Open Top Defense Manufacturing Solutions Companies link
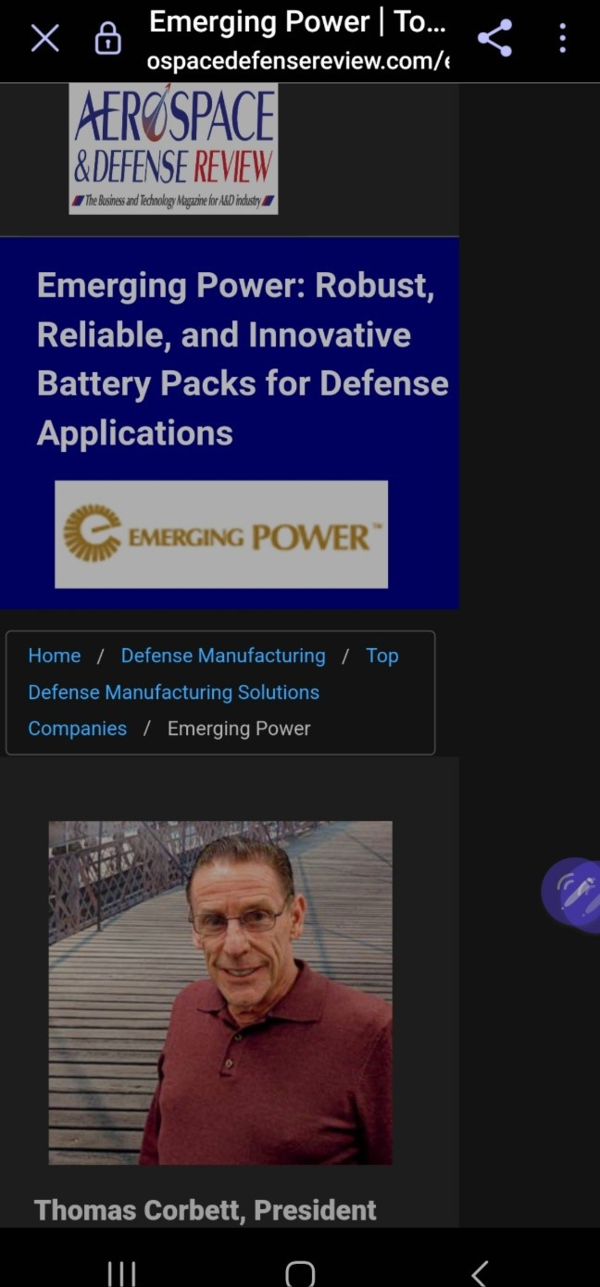Viewport: 600px width, 1287px height. tap(173, 692)
